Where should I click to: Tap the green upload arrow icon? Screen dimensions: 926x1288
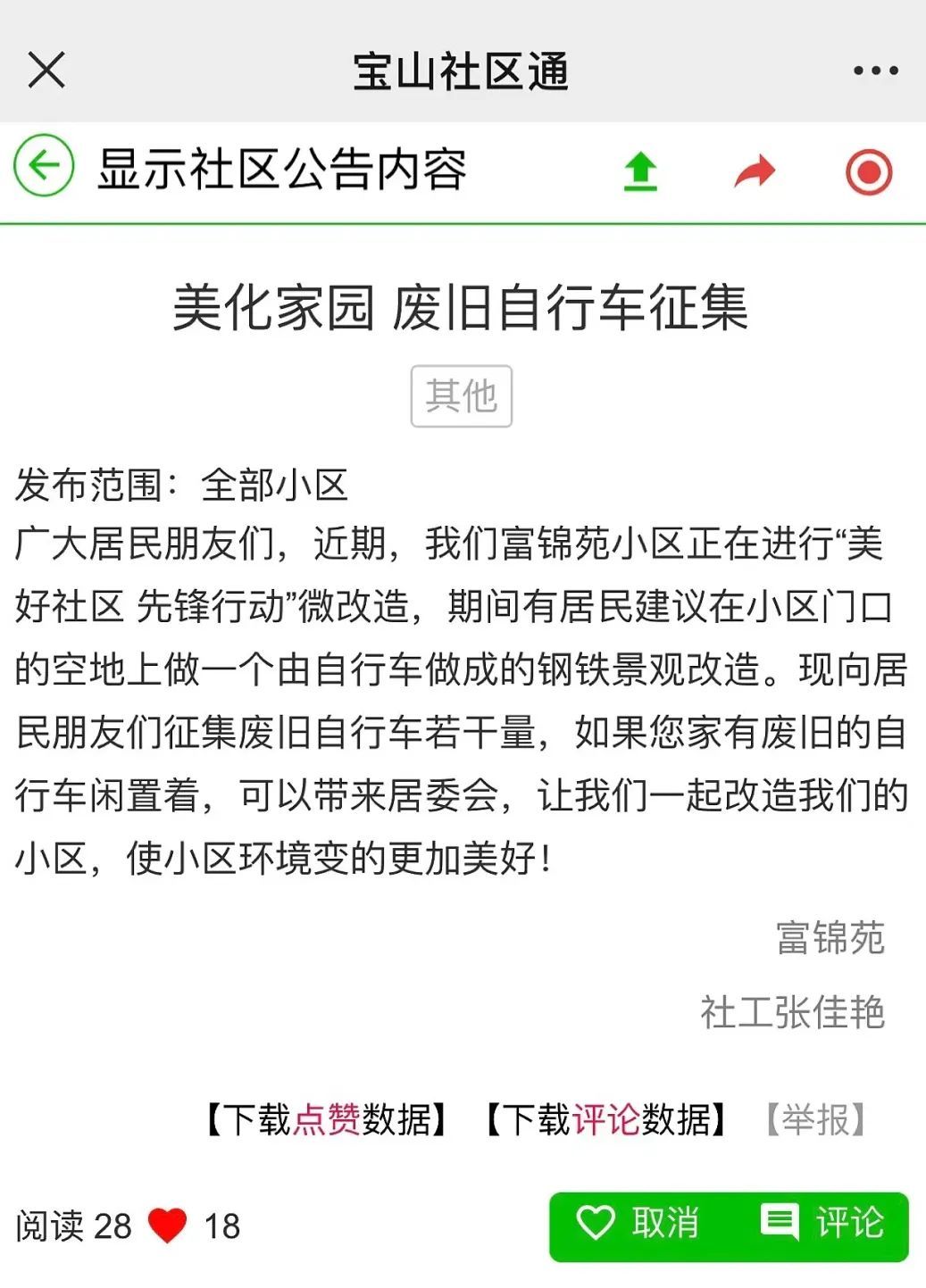click(639, 170)
